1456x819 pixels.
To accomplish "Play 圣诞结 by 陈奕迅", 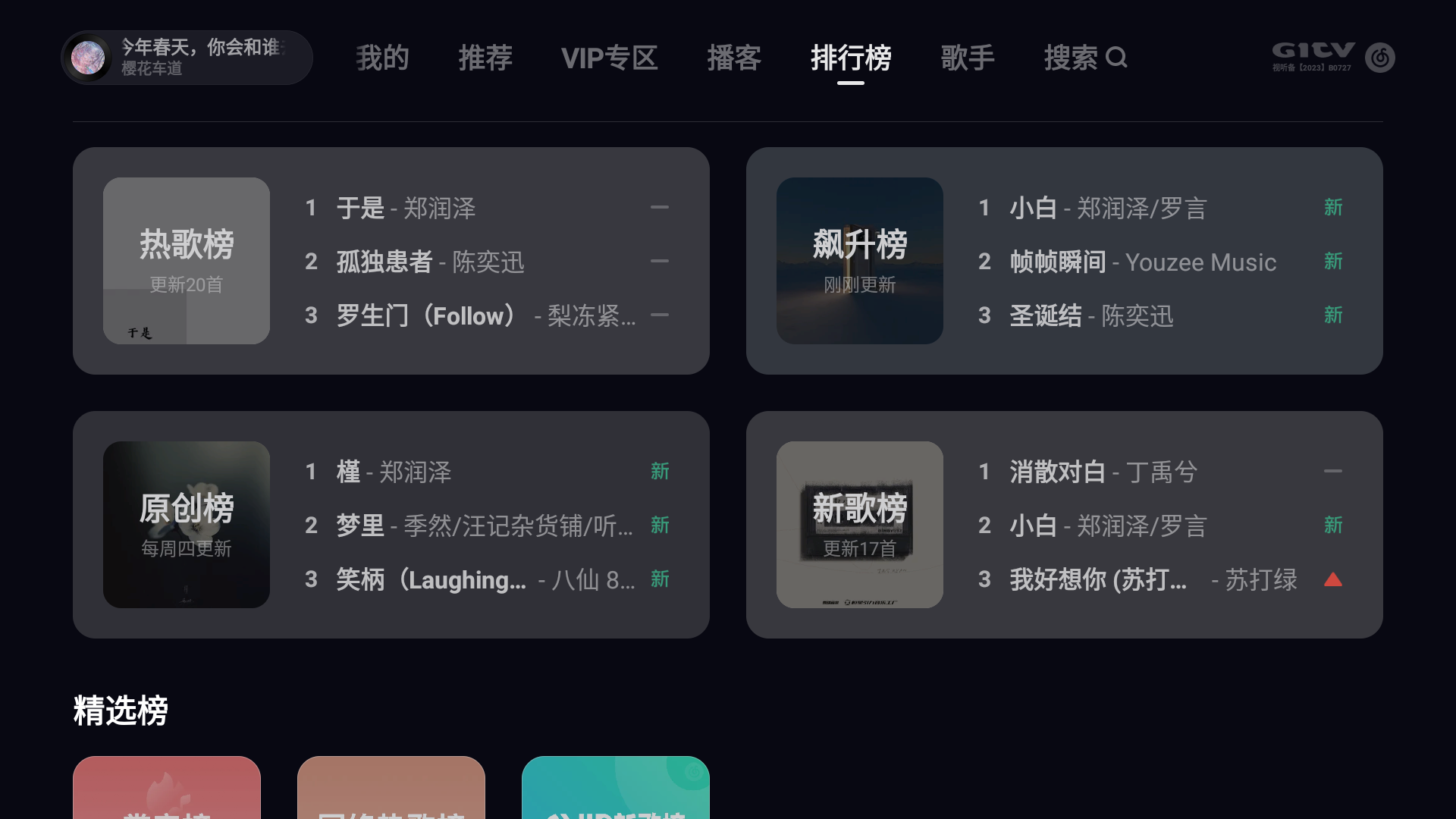I will (x=1090, y=315).
